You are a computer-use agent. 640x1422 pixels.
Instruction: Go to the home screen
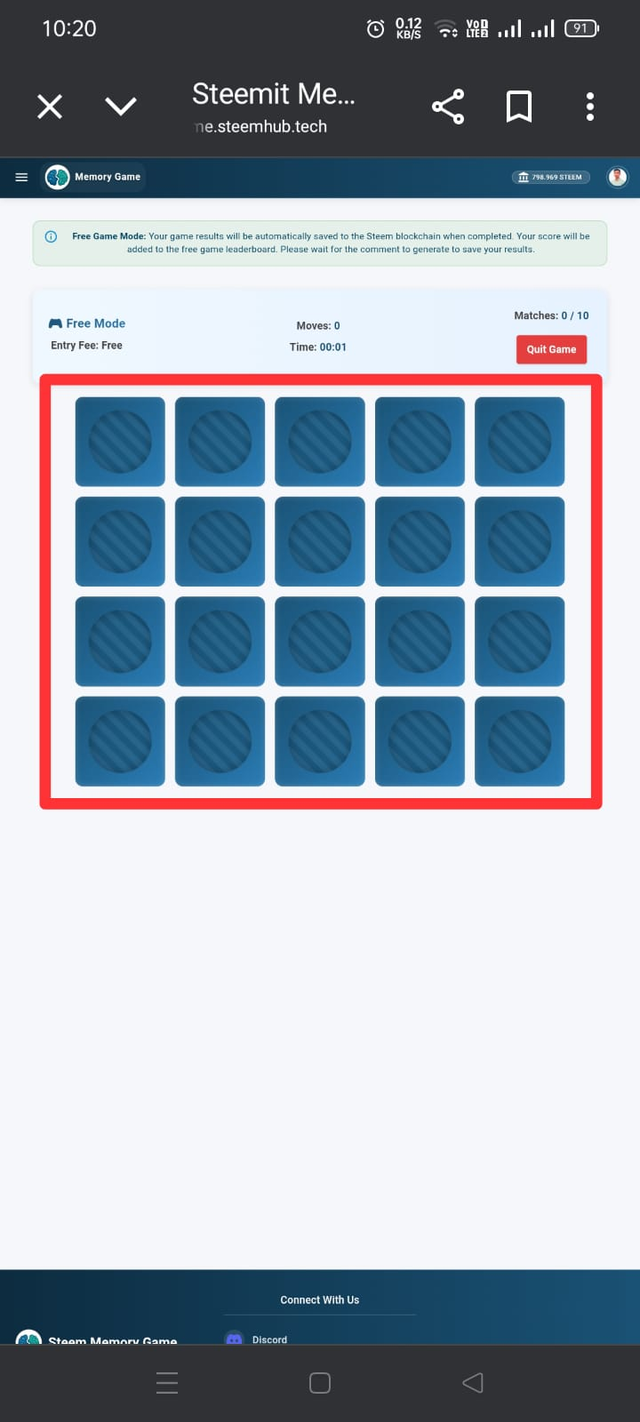320,1383
